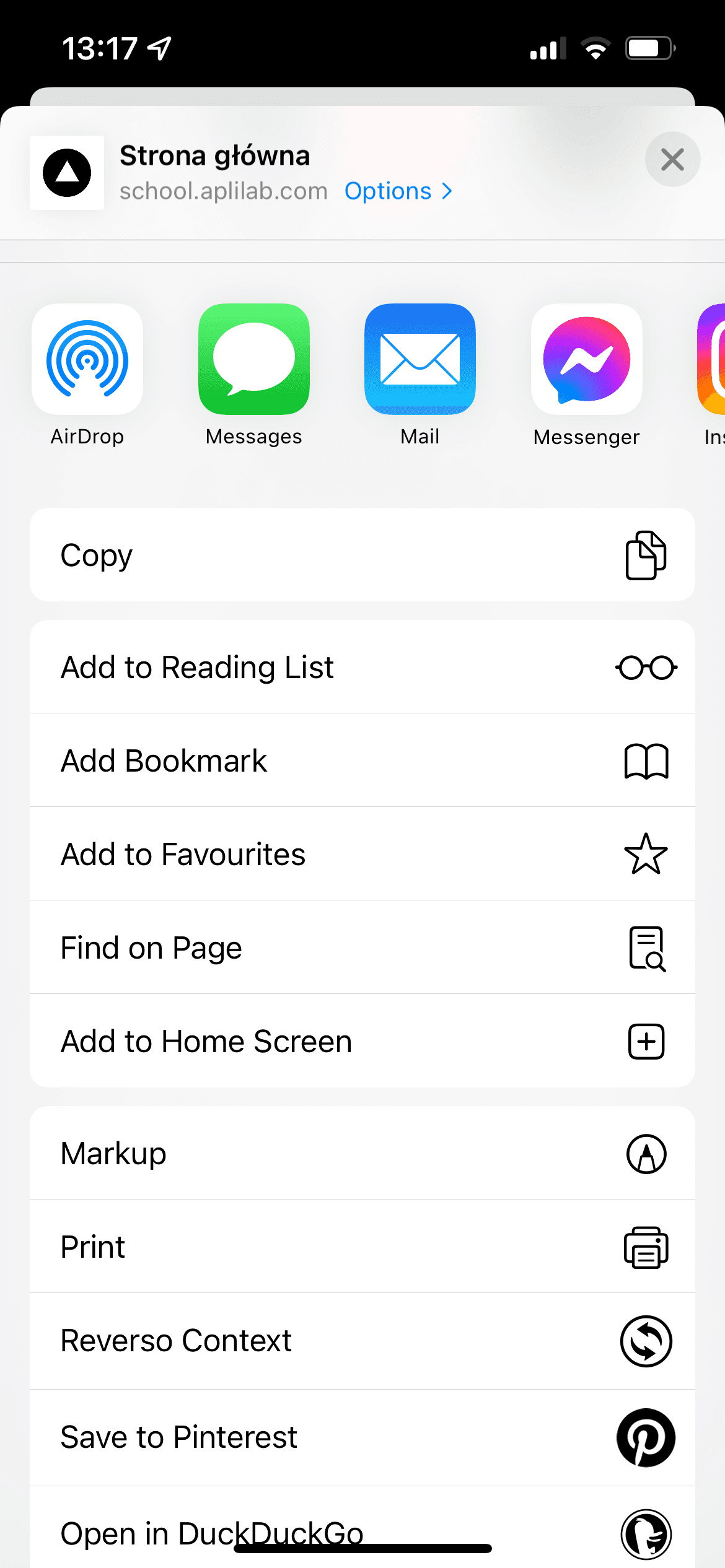Open page in Reverso Context
Screen dimensions: 725x1568
(362, 1341)
